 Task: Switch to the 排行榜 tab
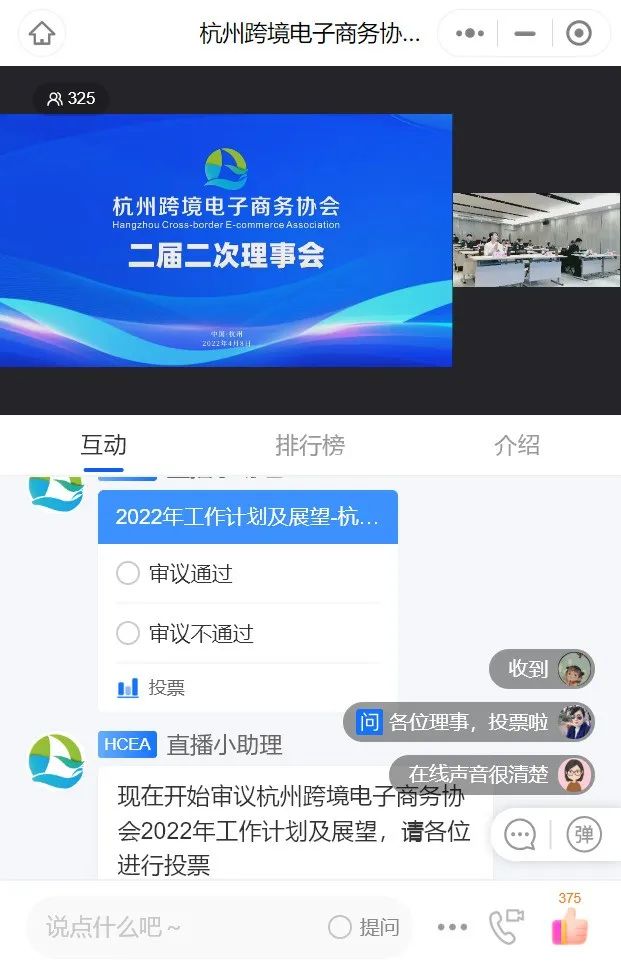(x=310, y=445)
